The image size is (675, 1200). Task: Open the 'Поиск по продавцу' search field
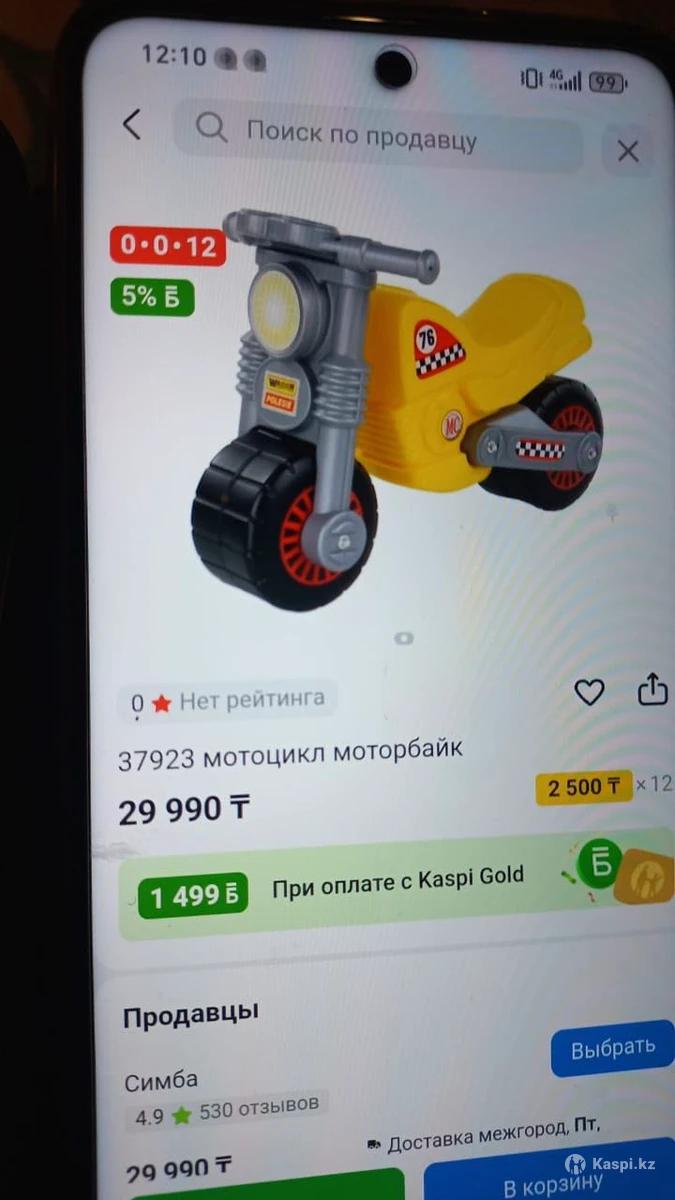coord(378,134)
